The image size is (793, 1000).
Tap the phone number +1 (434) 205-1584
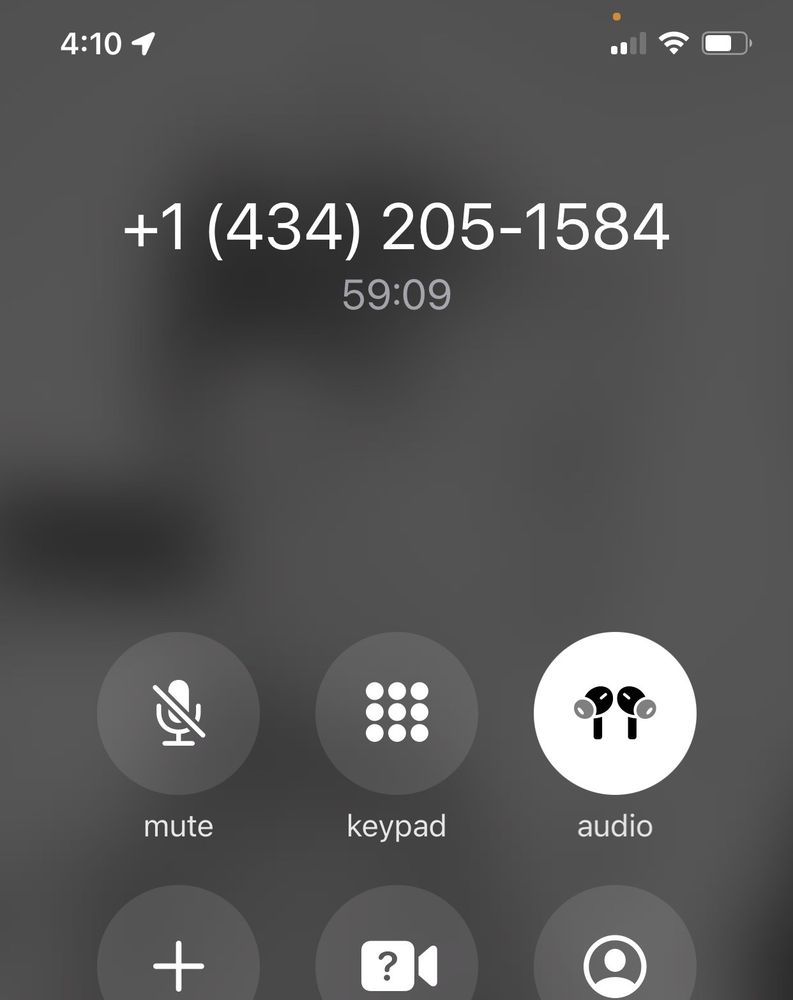(396, 228)
